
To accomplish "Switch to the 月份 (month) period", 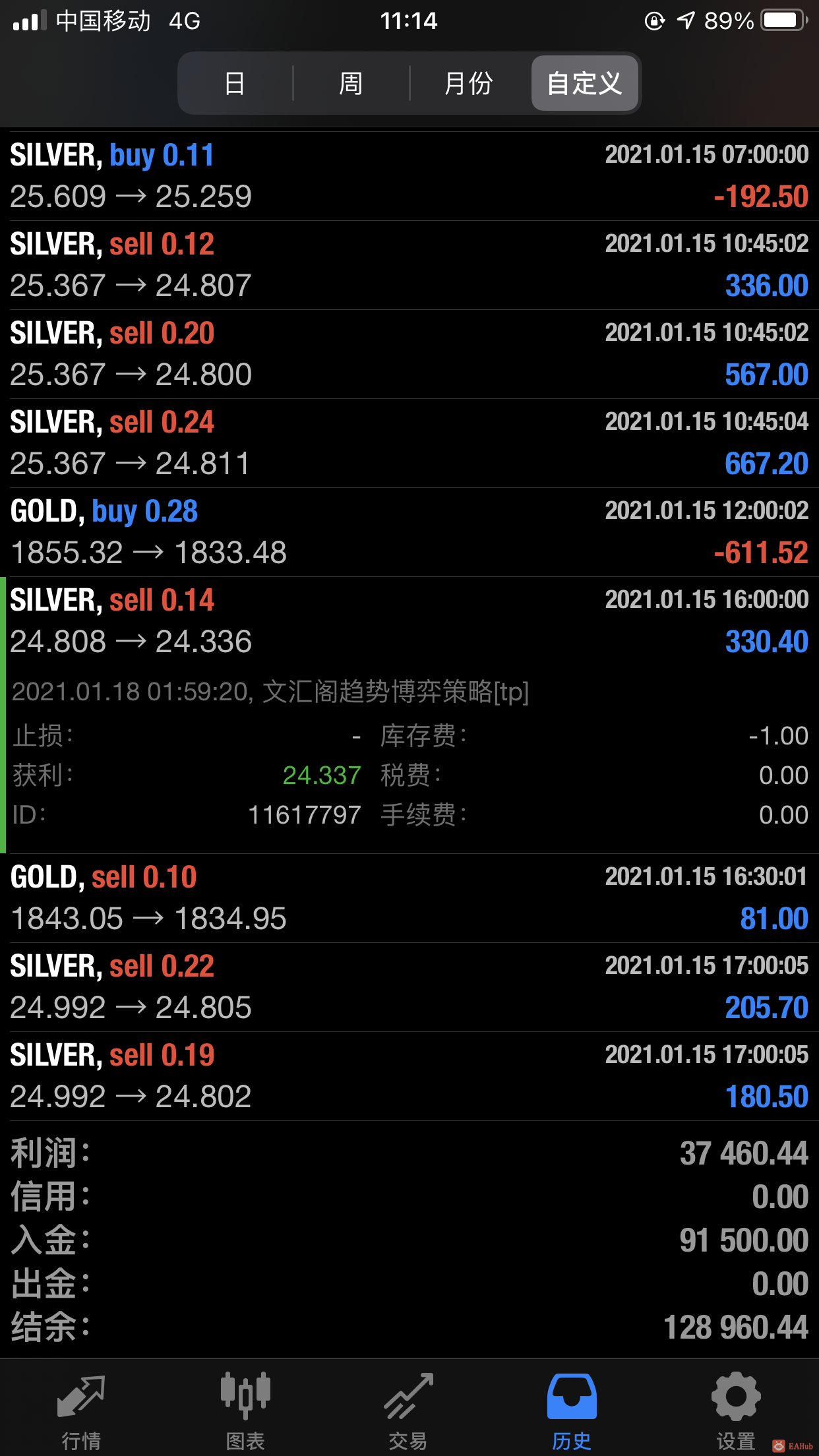I will [x=468, y=83].
